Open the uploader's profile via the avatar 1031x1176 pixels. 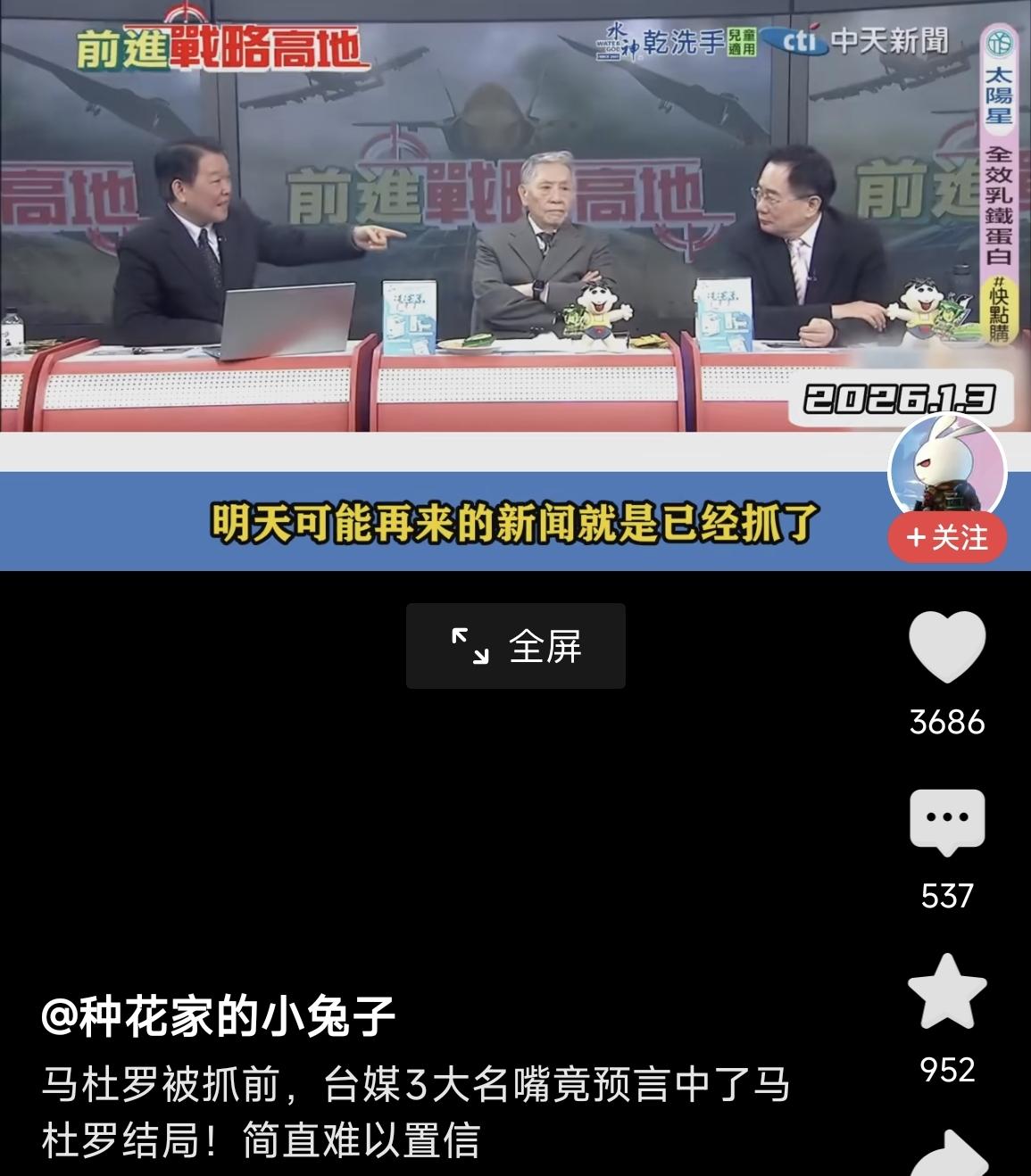point(949,474)
